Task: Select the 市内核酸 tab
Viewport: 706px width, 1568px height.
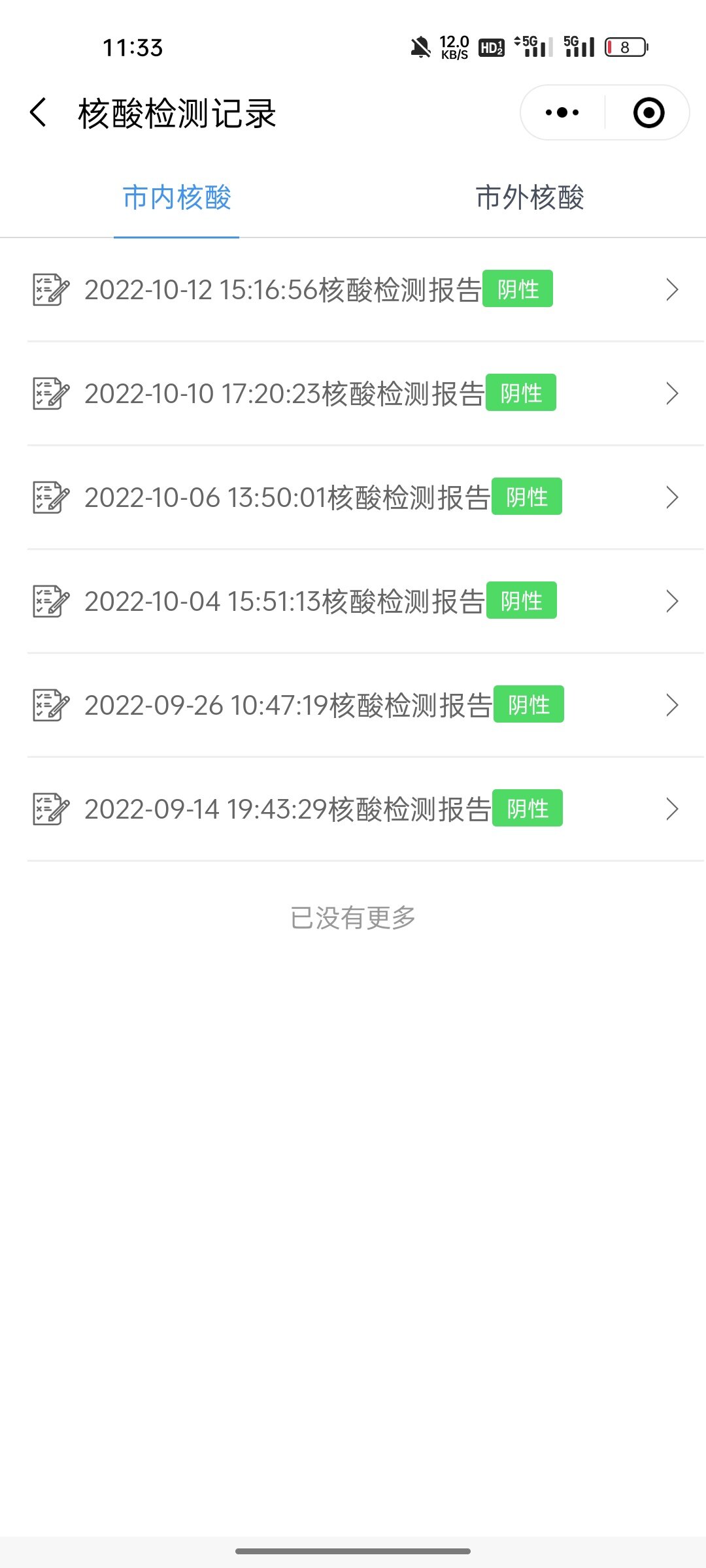Action: [x=176, y=197]
